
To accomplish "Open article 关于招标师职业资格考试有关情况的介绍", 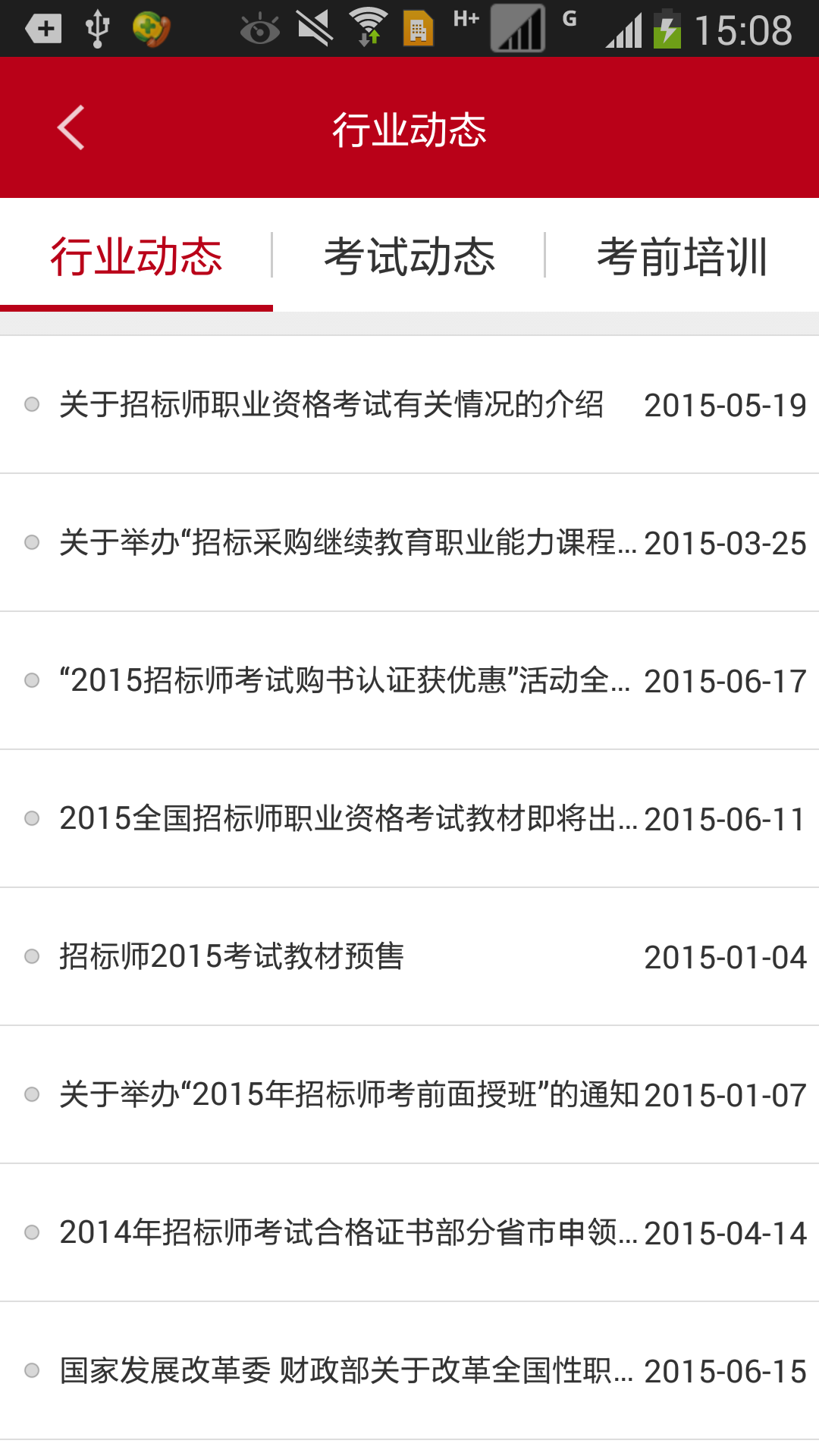I will click(332, 404).
